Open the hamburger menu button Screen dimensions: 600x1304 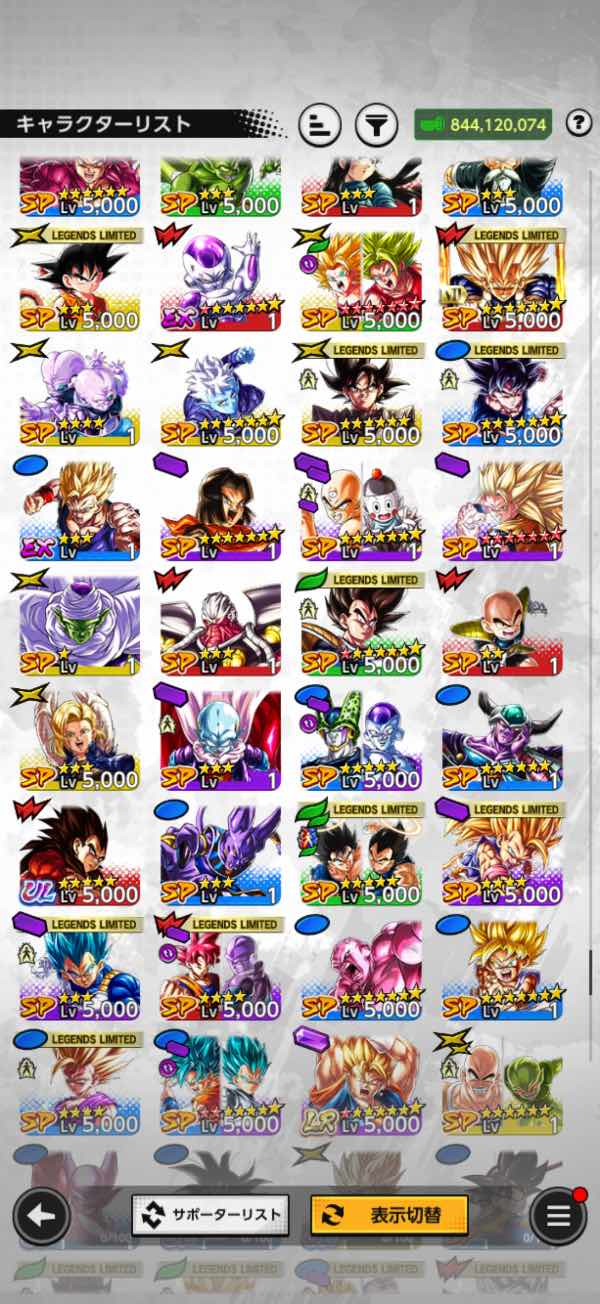558,1217
